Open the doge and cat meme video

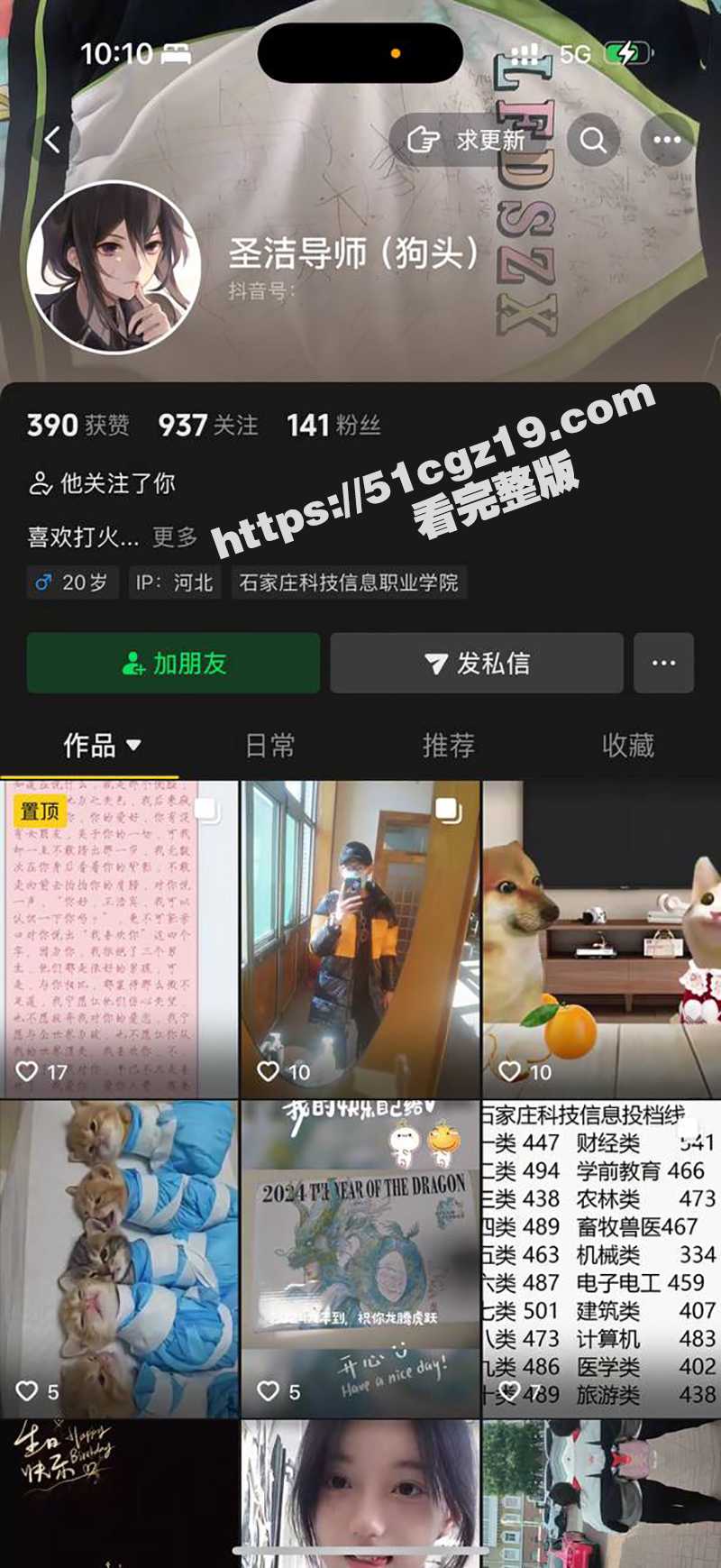(601, 938)
